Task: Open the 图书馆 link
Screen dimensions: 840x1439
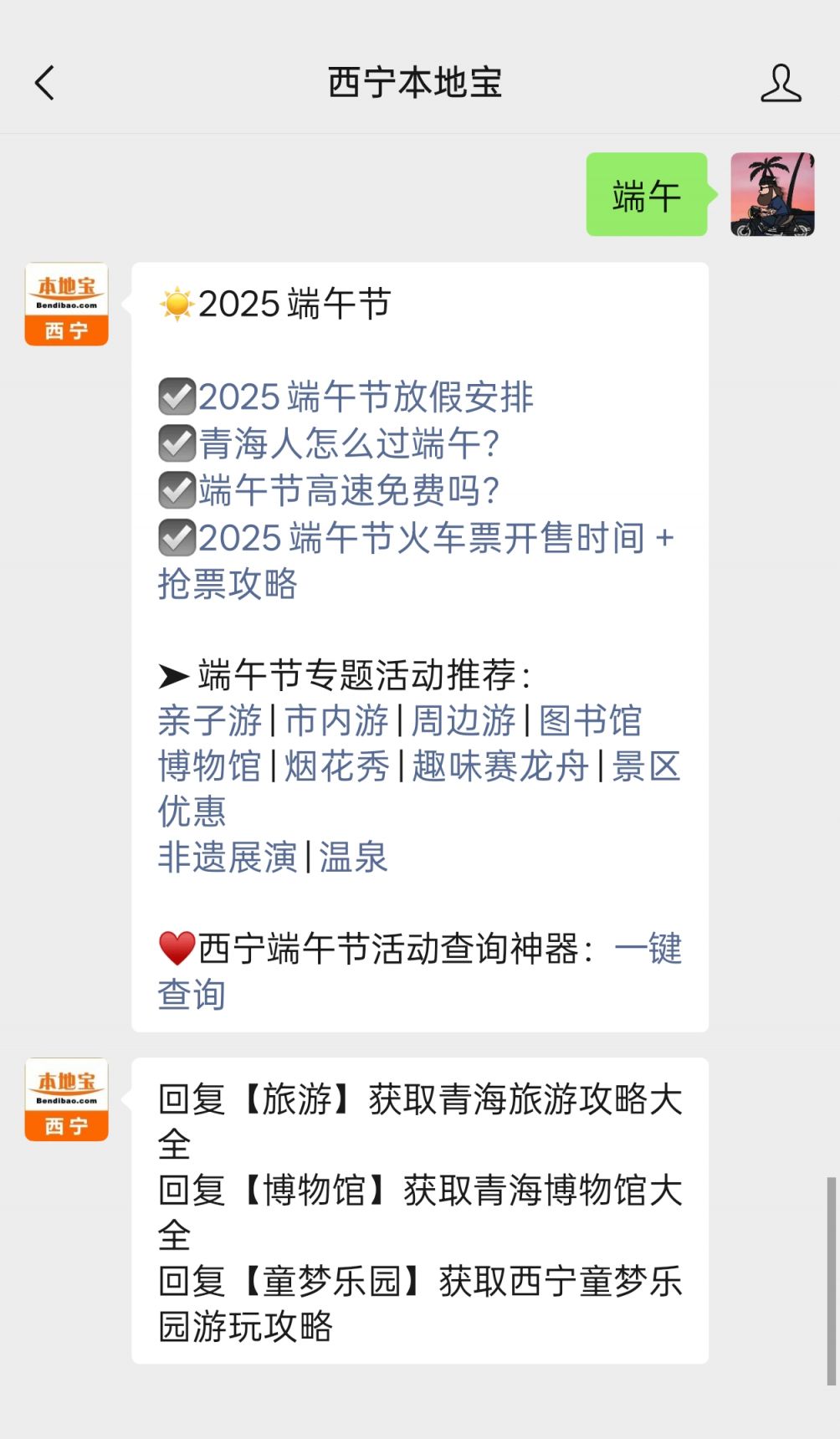Action: 590,720
